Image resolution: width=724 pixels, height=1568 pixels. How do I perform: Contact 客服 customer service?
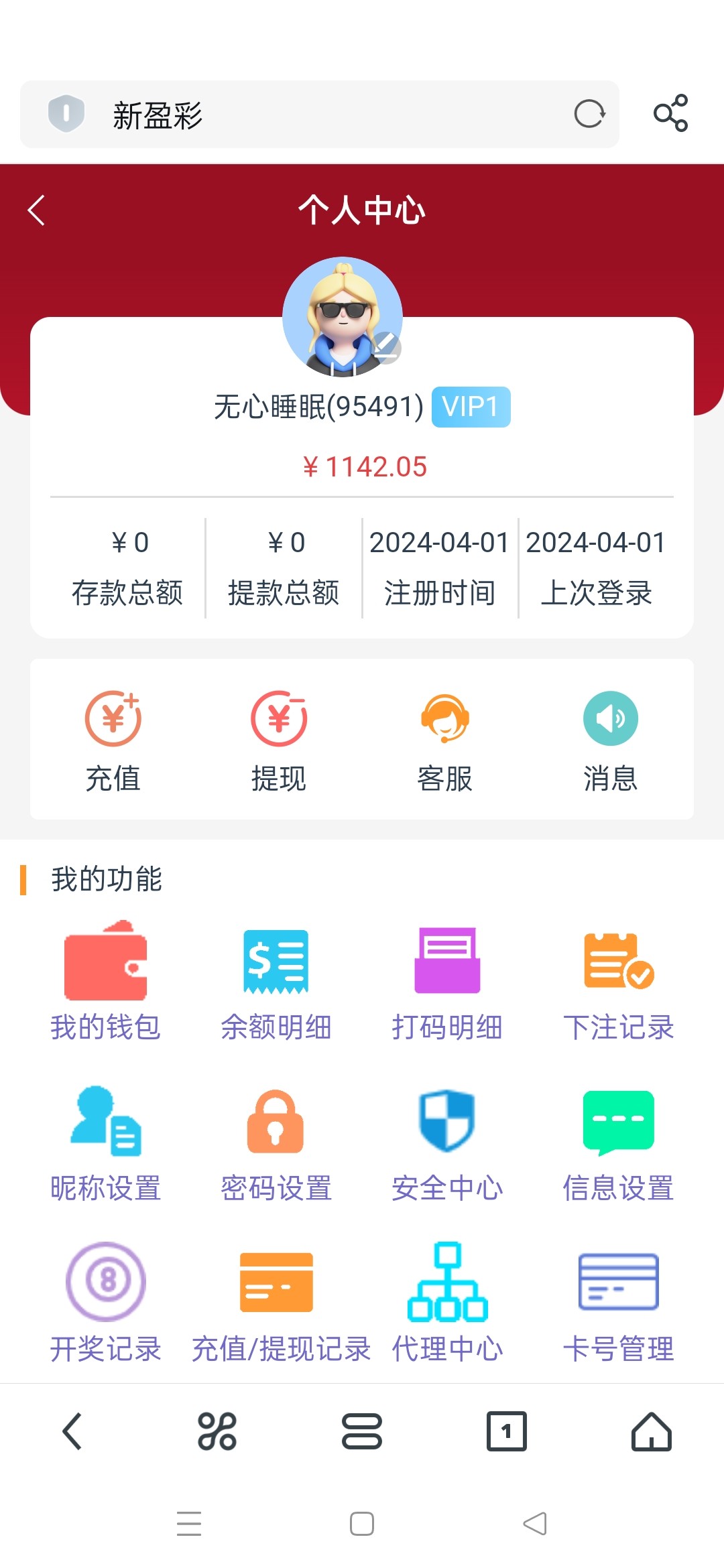444,741
